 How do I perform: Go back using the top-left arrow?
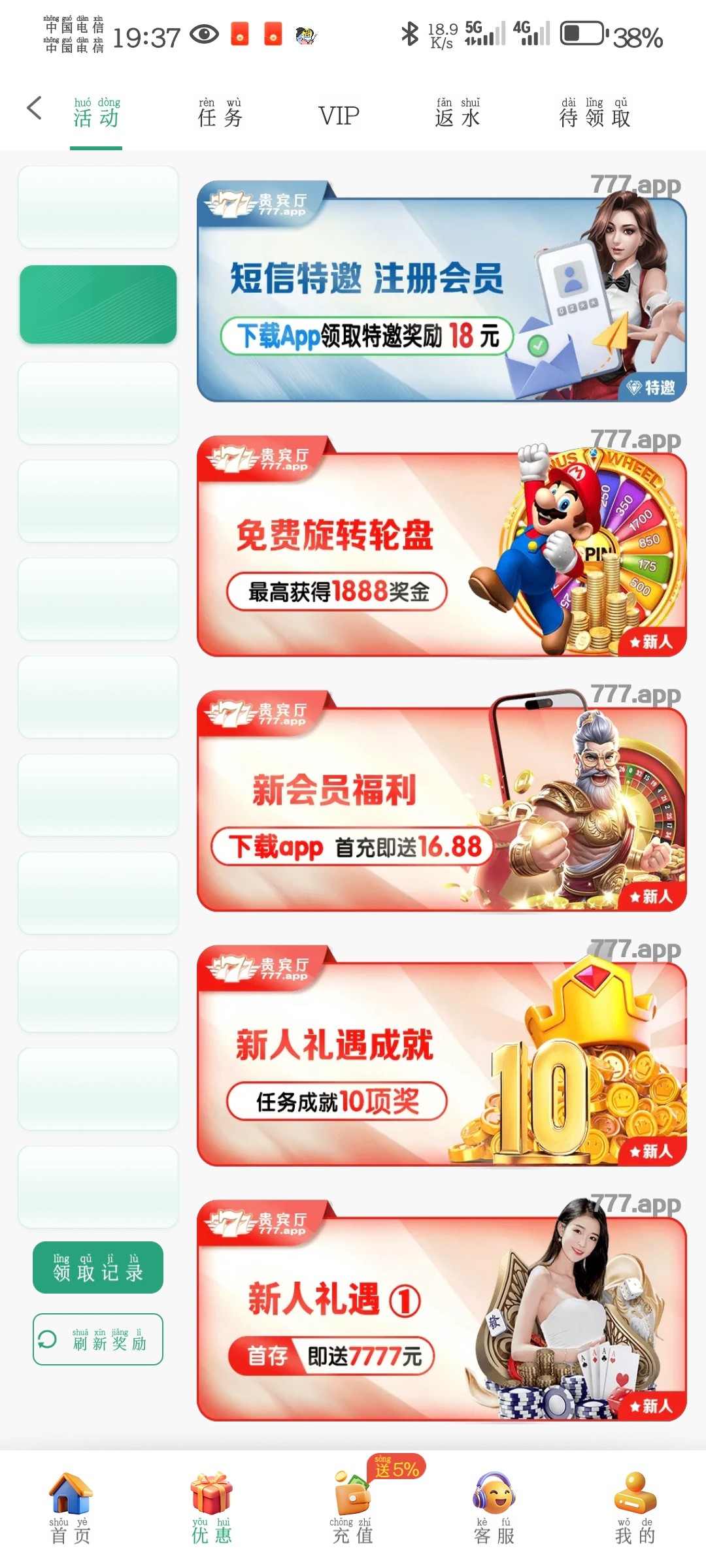click(x=34, y=108)
